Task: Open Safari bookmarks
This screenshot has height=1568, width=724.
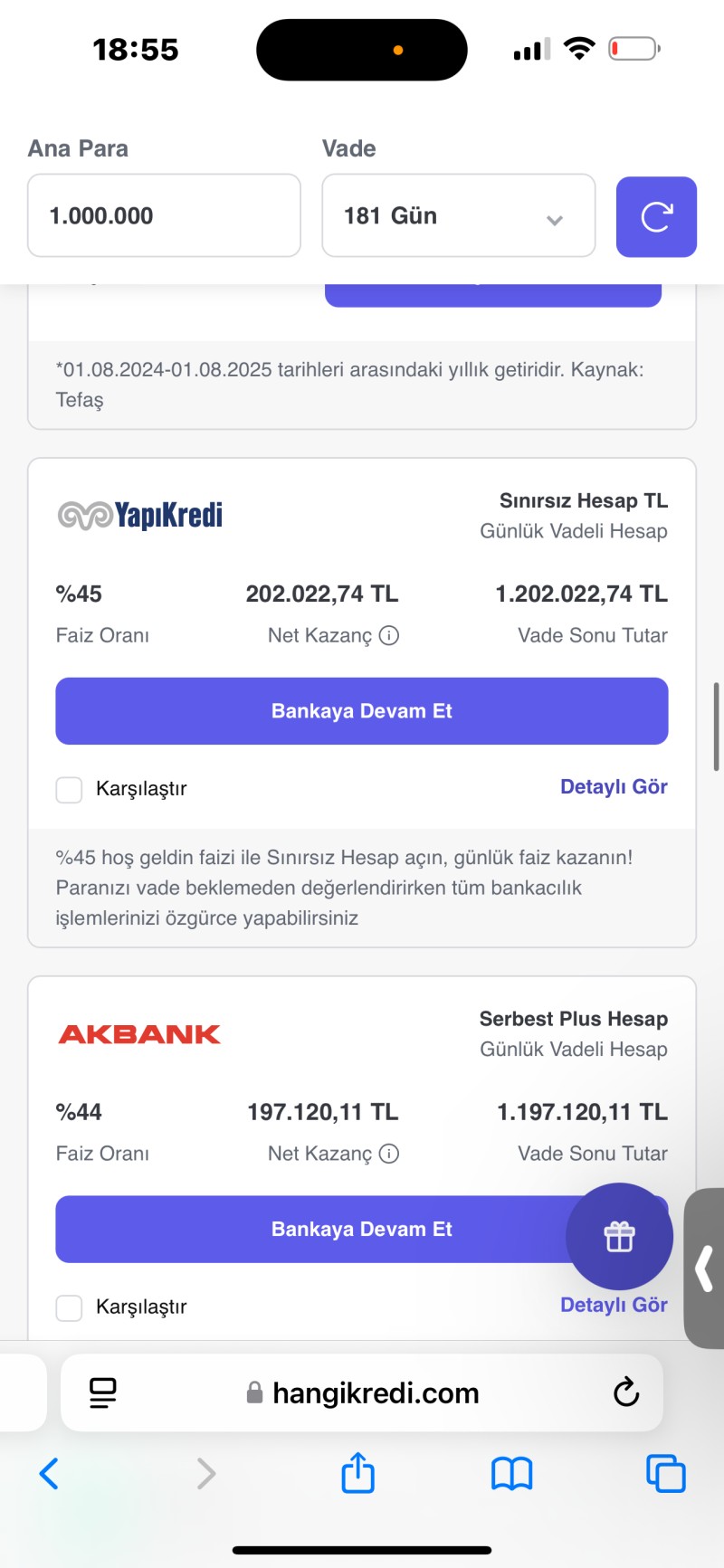Action: (x=511, y=1474)
